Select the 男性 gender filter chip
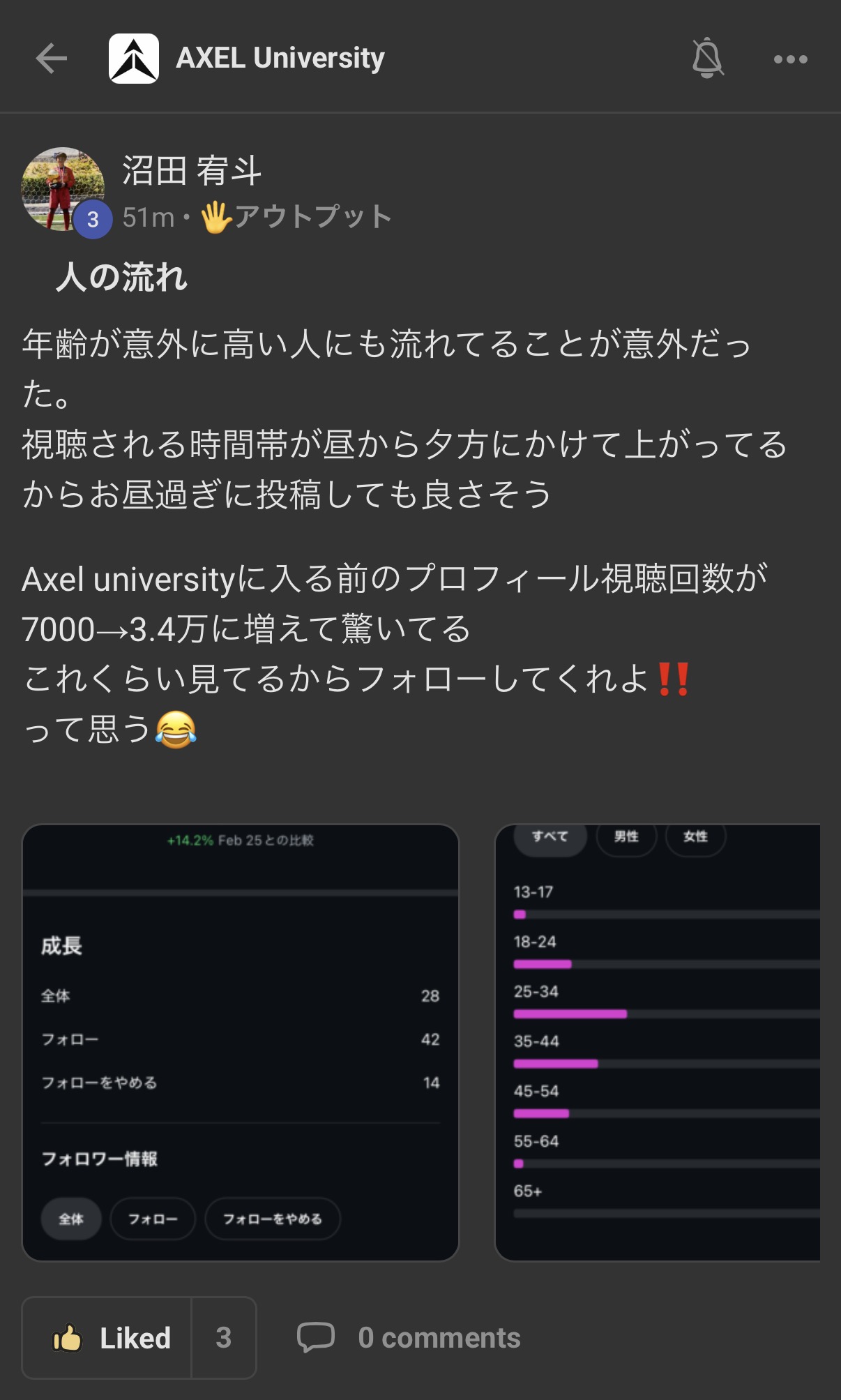This screenshot has width=841, height=1400. pyautogui.click(x=626, y=838)
